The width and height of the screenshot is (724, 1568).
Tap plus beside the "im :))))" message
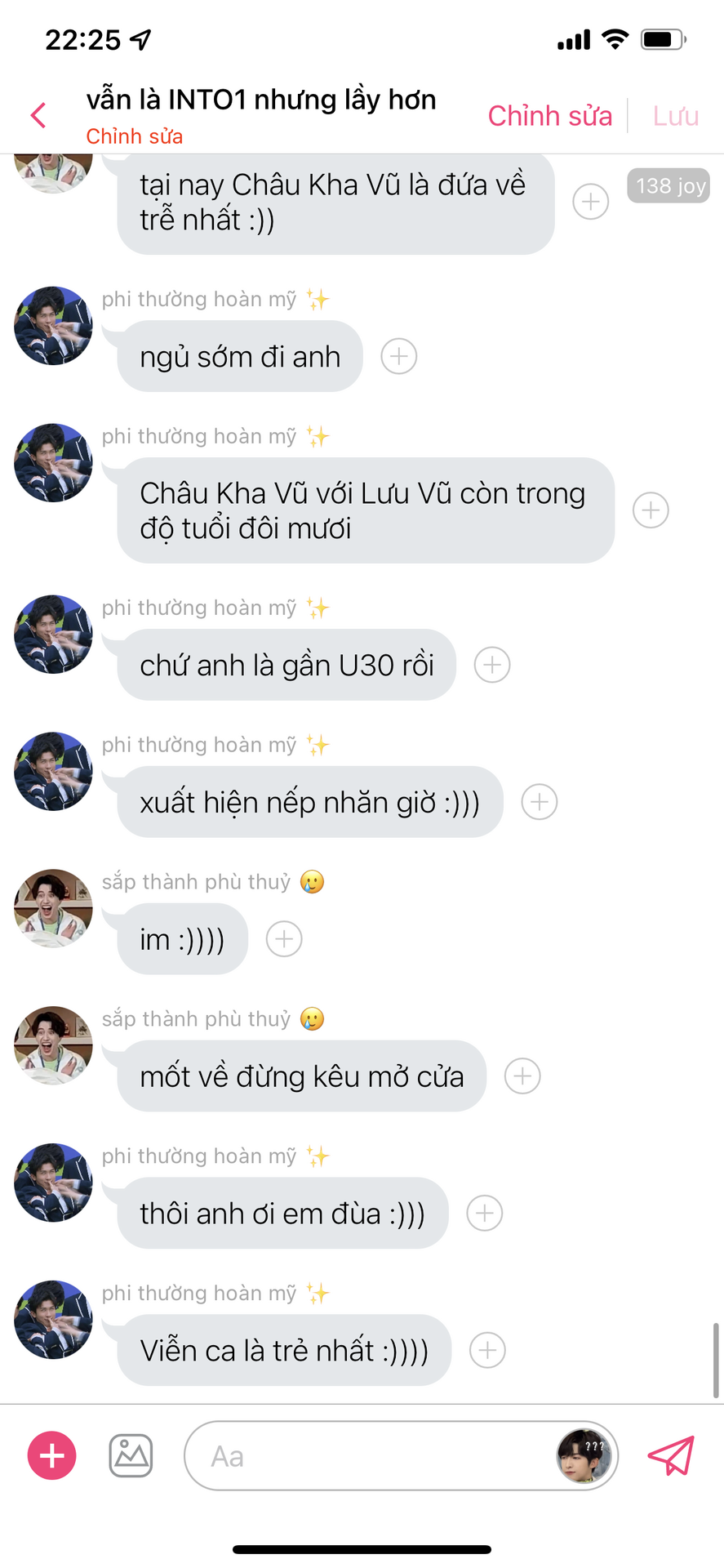[x=284, y=939]
